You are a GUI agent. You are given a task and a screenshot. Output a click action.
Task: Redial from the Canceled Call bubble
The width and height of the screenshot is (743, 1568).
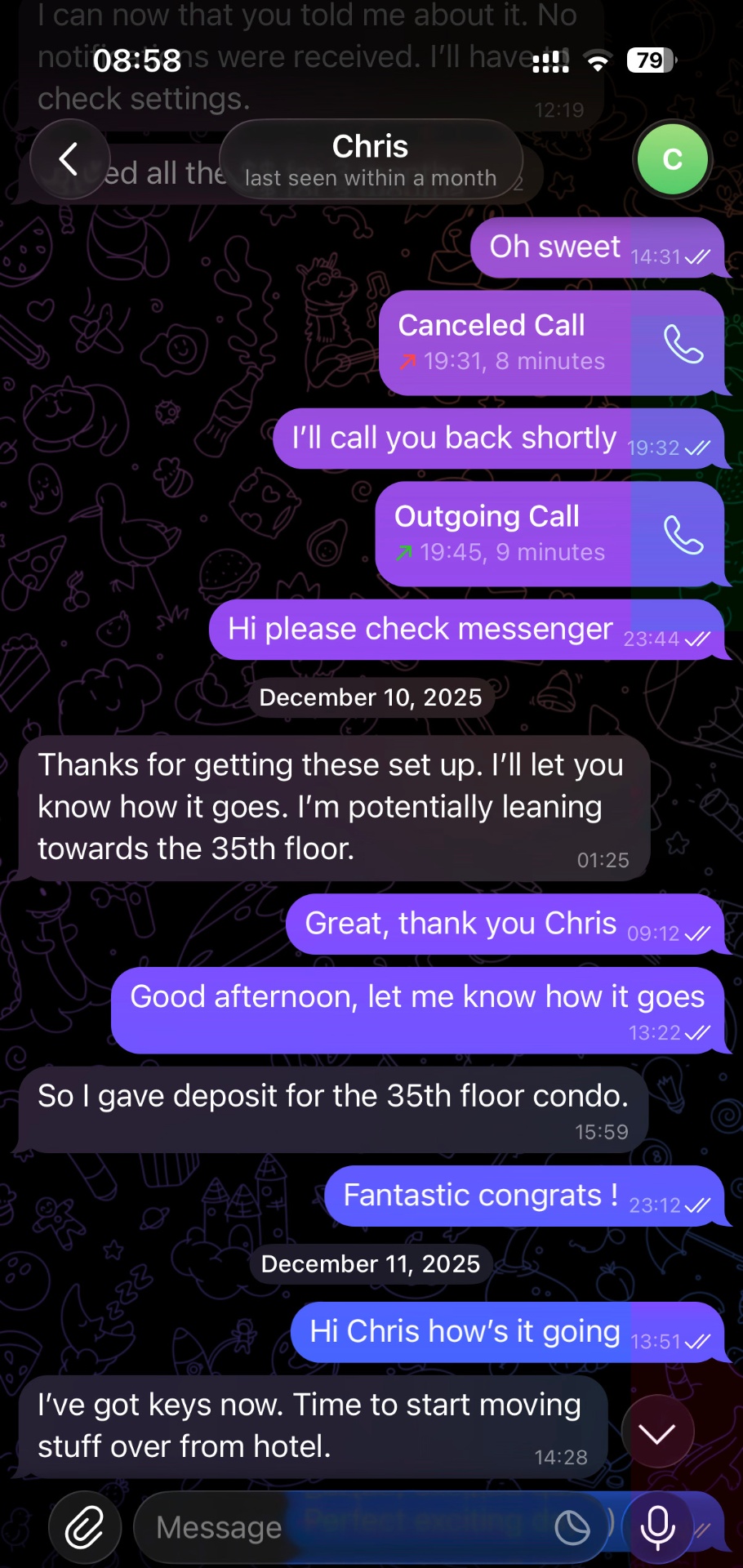click(x=683, y=344)
